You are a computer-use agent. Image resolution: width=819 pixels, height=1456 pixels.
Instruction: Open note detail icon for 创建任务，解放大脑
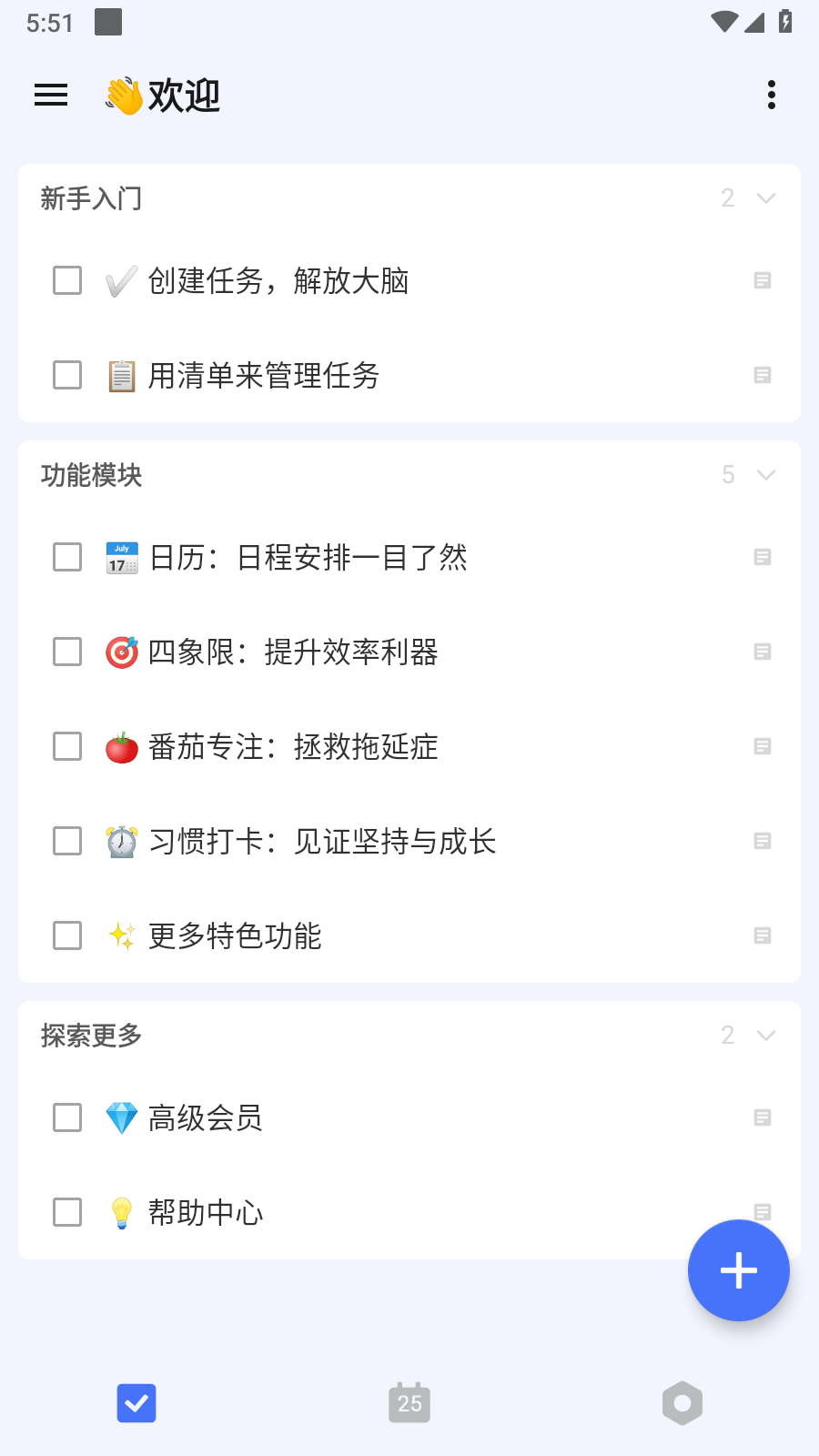coord(762,280)
